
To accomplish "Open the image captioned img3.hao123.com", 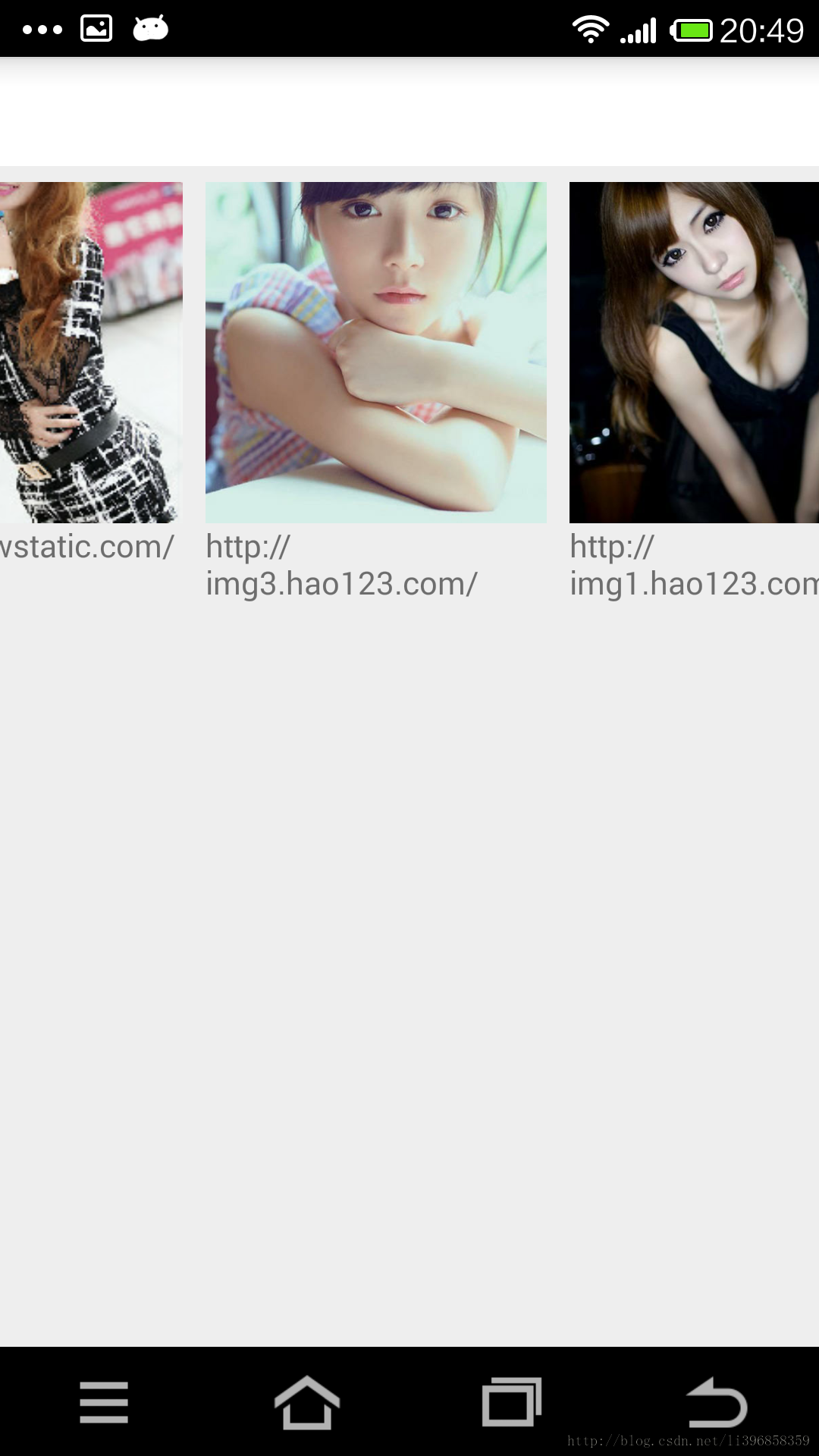I will (375, 352).
